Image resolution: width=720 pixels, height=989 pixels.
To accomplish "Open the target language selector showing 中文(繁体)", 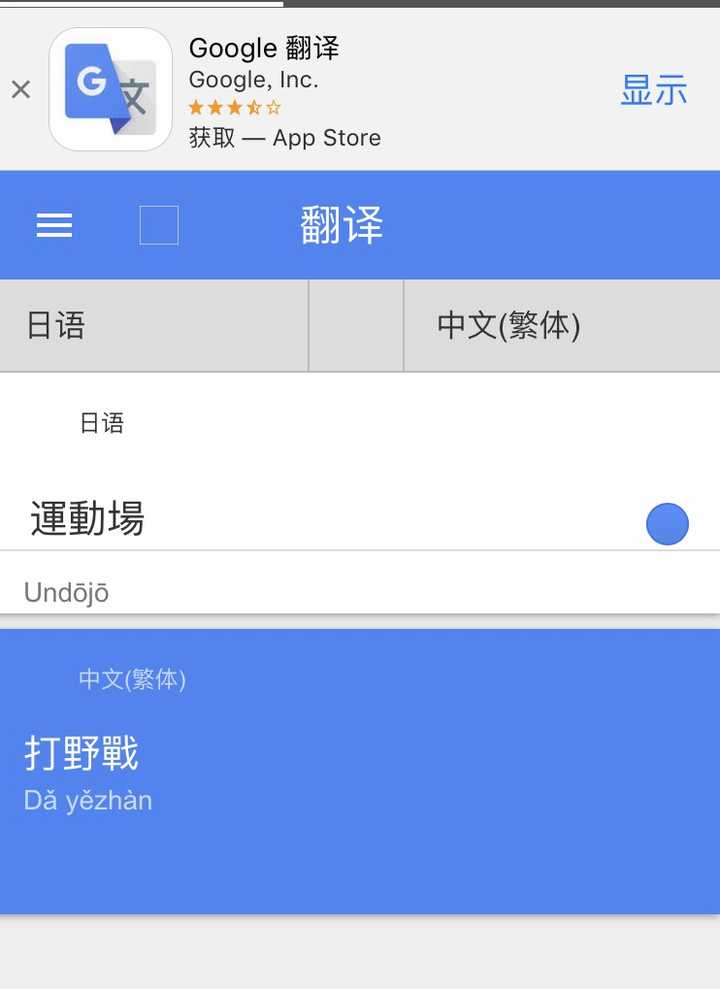I will [x=560, y=325].
